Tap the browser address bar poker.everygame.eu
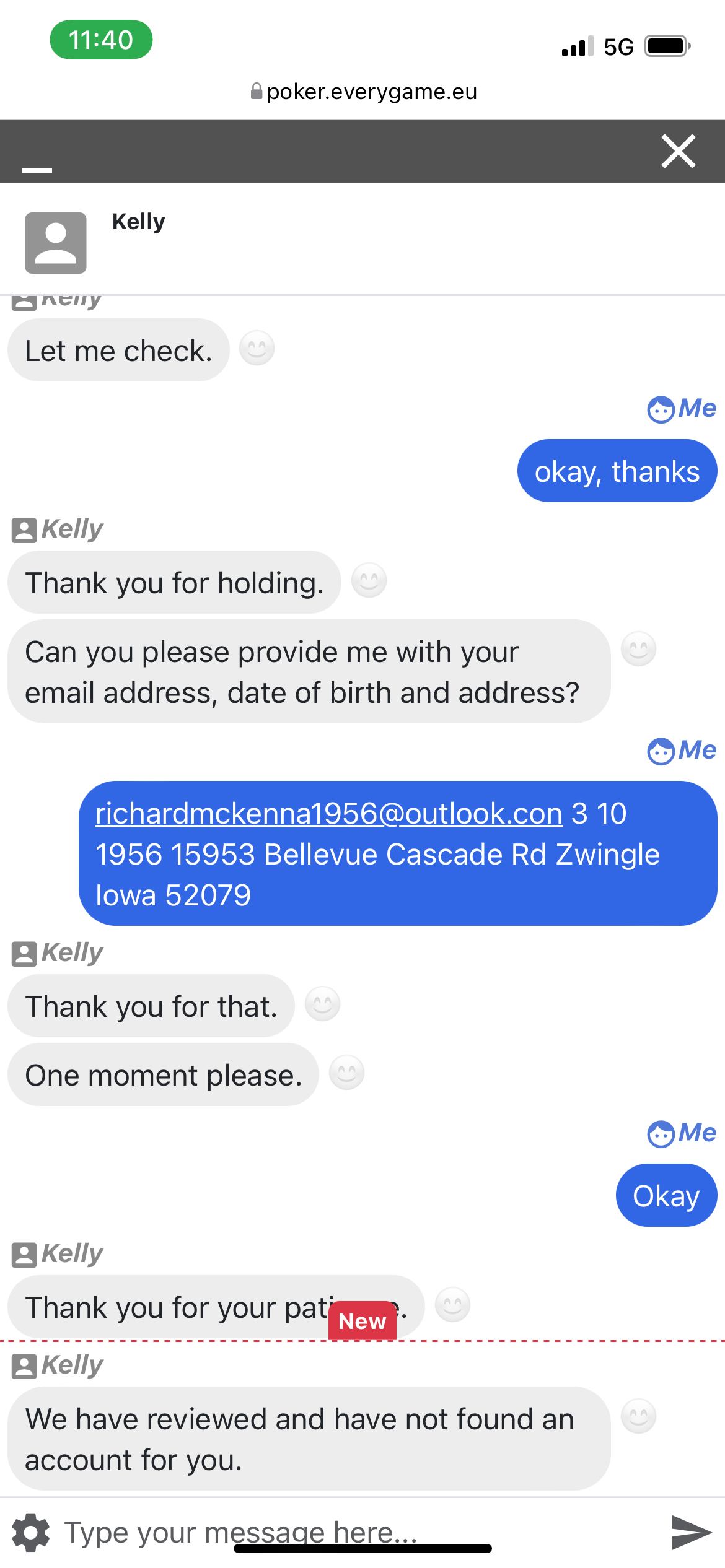This screenshot has width=725, height=1568. click(x=363, y=92)
